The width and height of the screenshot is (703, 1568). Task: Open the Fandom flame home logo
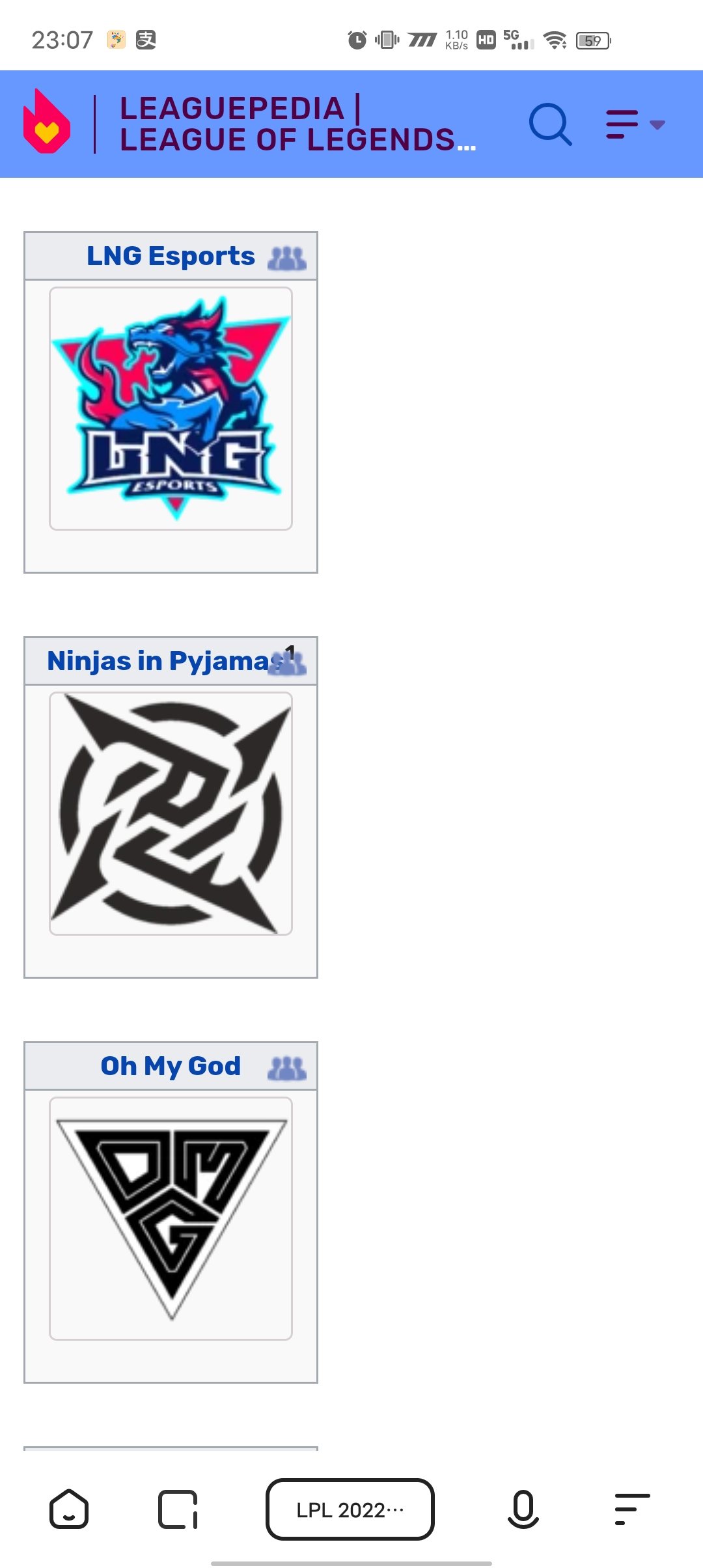point(47,122)
